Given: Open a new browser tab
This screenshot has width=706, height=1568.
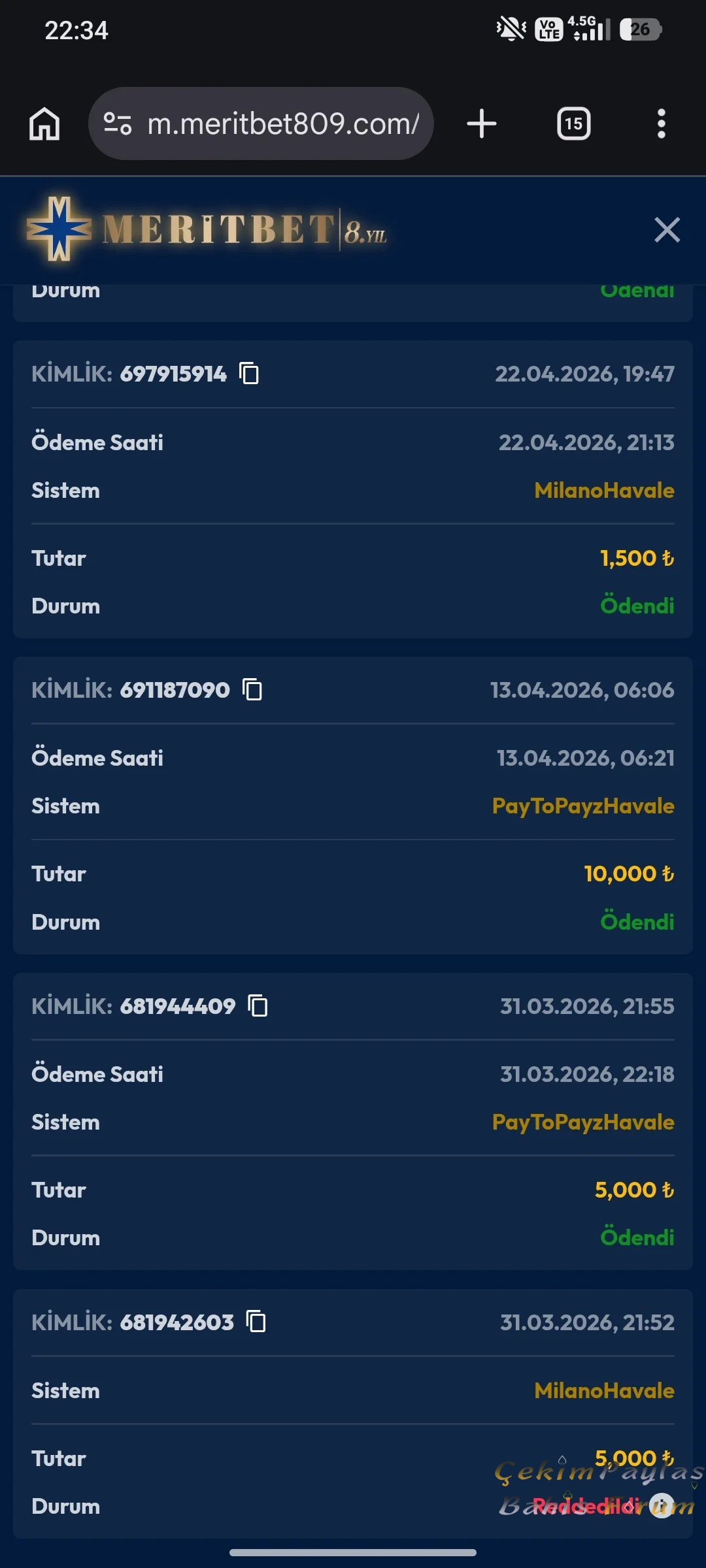Looking at the screenshot, I should tap(482, 123).
